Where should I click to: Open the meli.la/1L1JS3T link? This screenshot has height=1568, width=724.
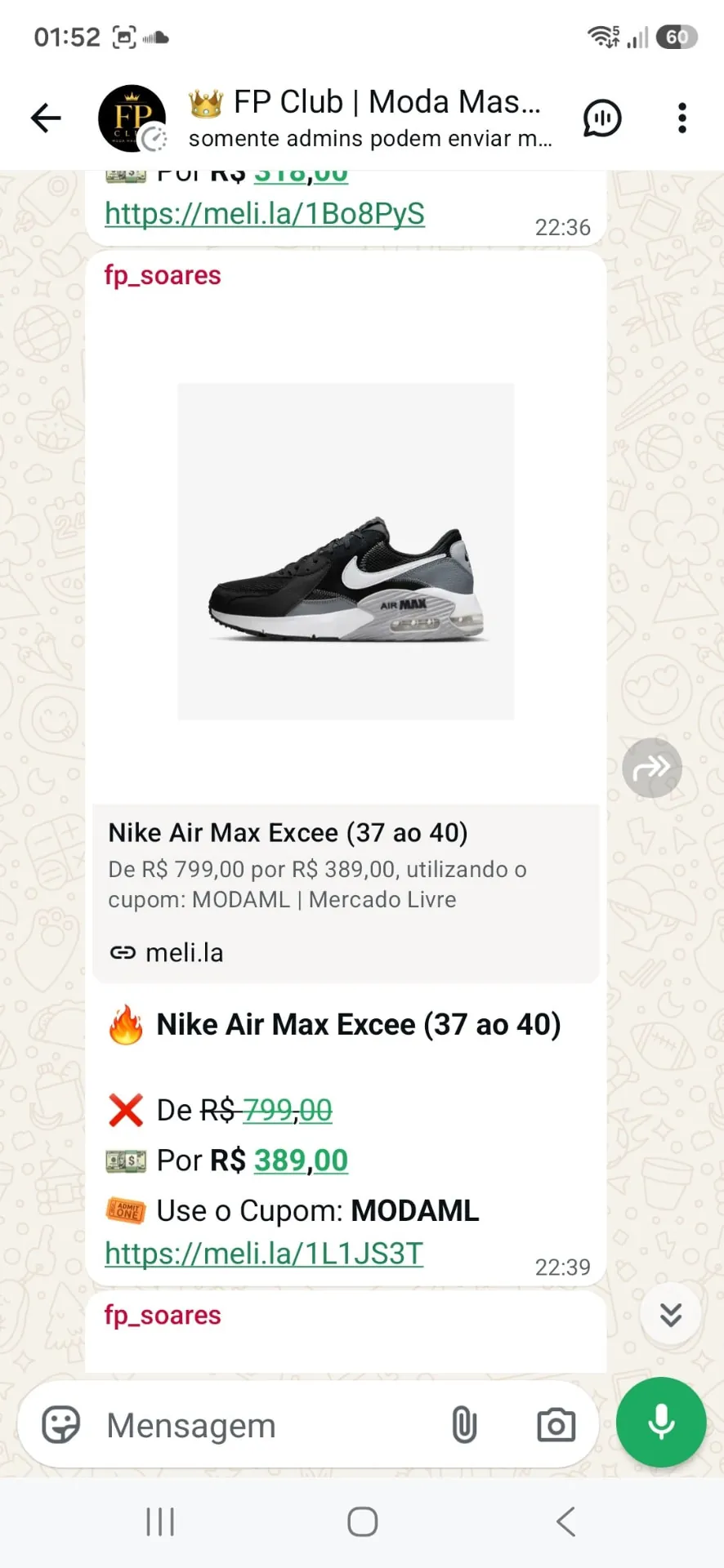[264, 1254]
